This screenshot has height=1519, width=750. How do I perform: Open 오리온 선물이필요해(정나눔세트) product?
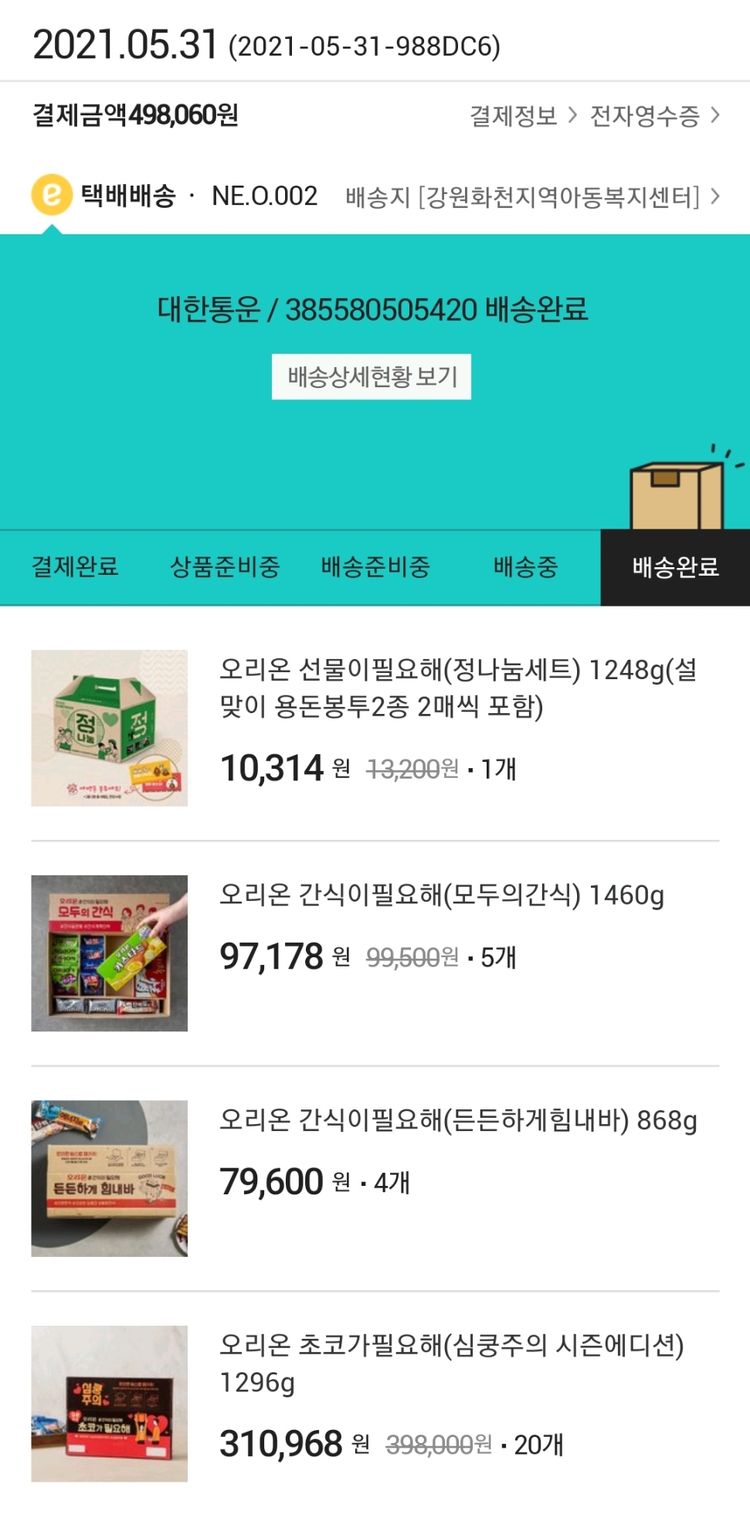(457, 689)
